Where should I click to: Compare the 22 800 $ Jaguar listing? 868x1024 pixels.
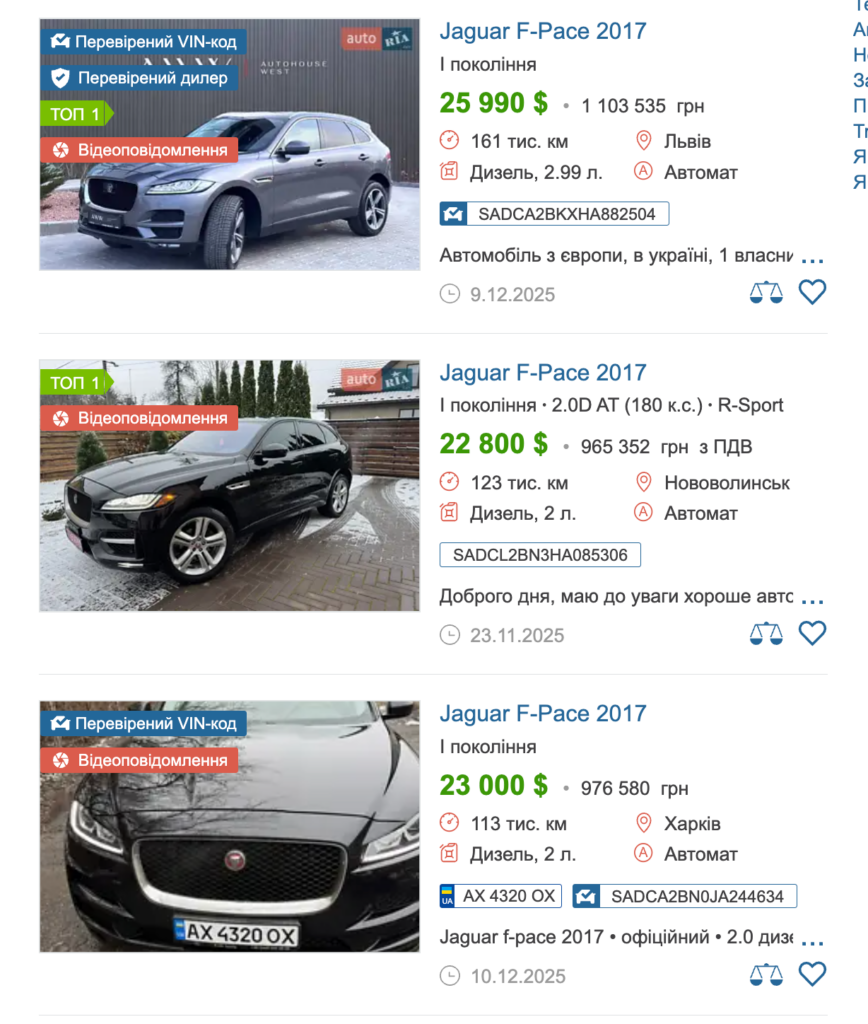point(766,634)
